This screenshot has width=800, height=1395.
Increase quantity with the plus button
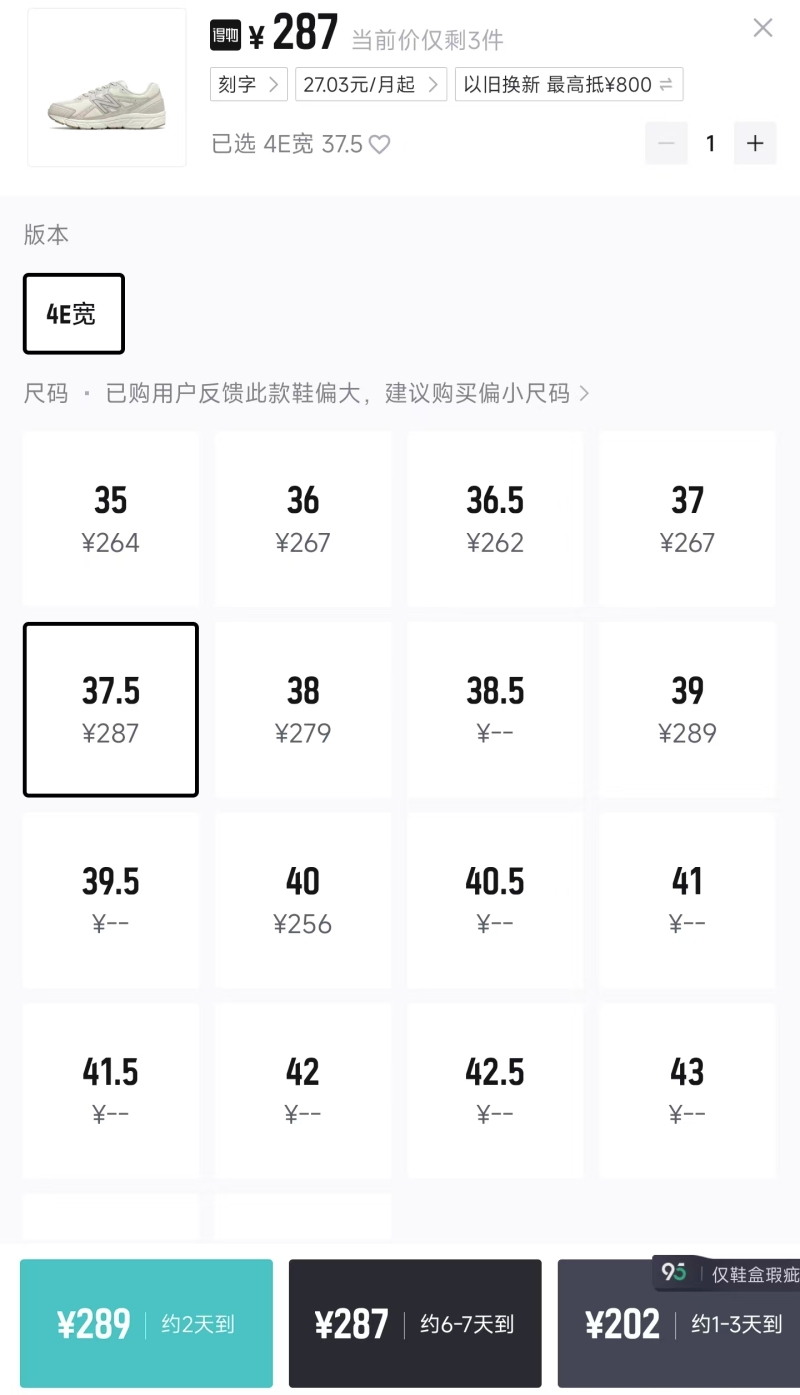click(x=755, y=144)
